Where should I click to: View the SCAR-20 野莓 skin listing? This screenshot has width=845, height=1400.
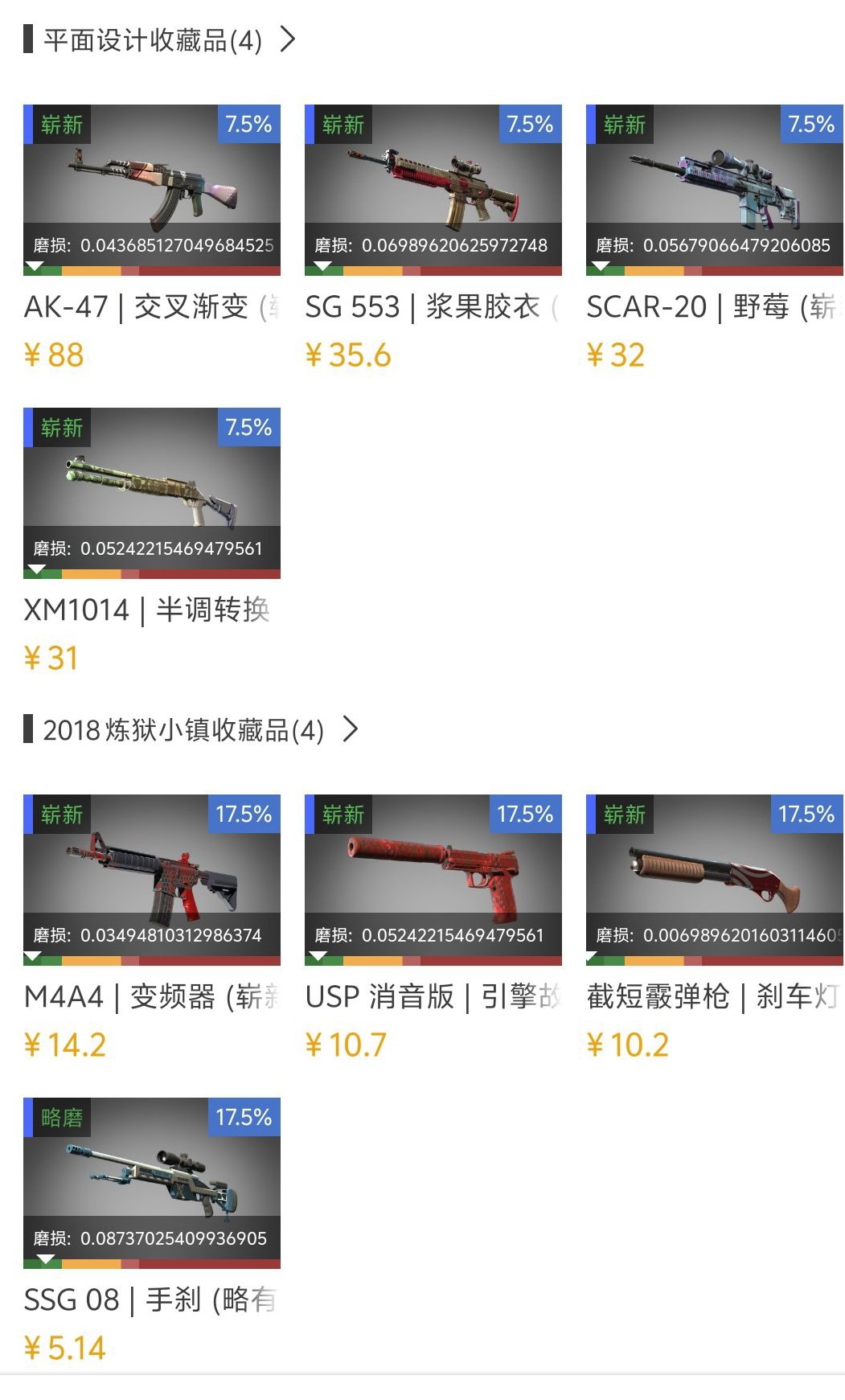point(715,190)
